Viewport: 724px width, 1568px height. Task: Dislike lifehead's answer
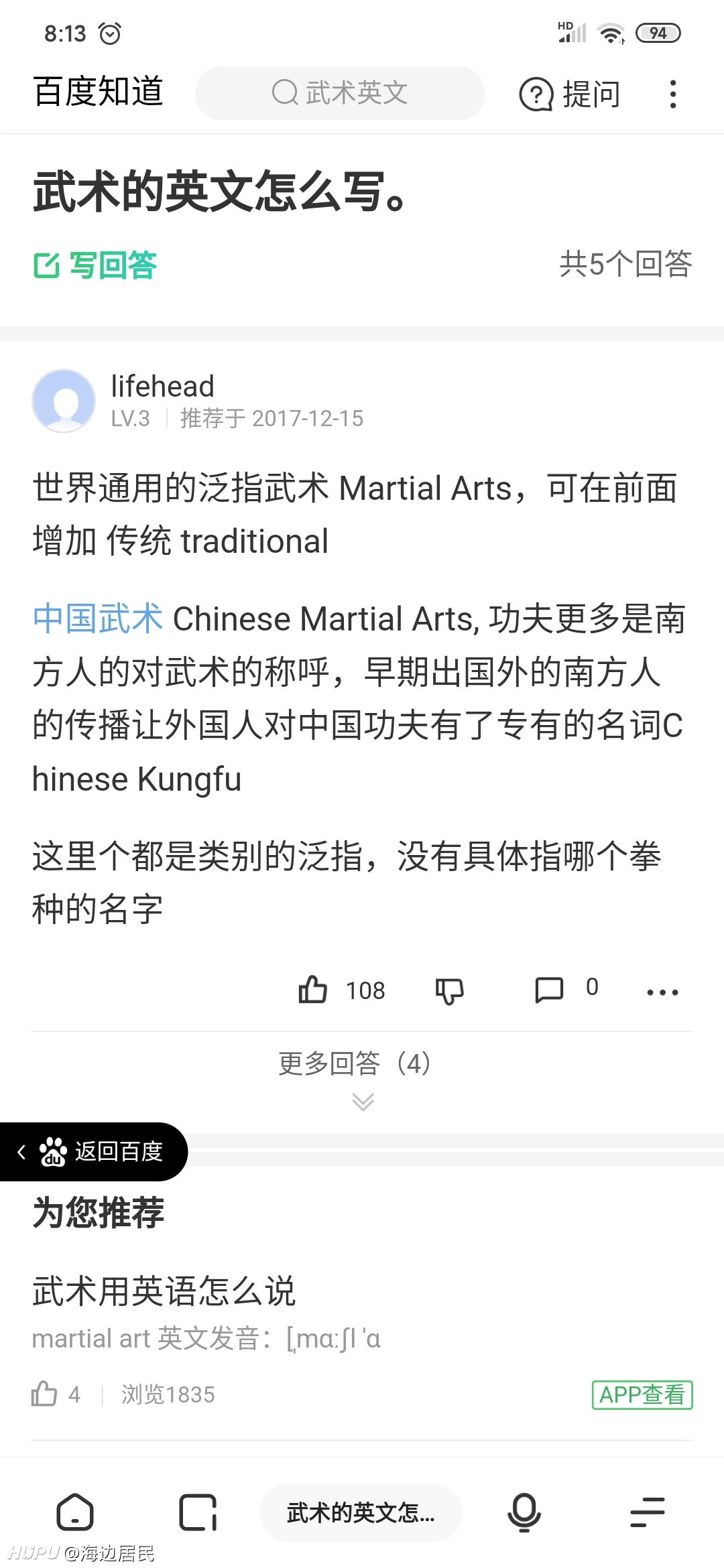tap(450, 990)
